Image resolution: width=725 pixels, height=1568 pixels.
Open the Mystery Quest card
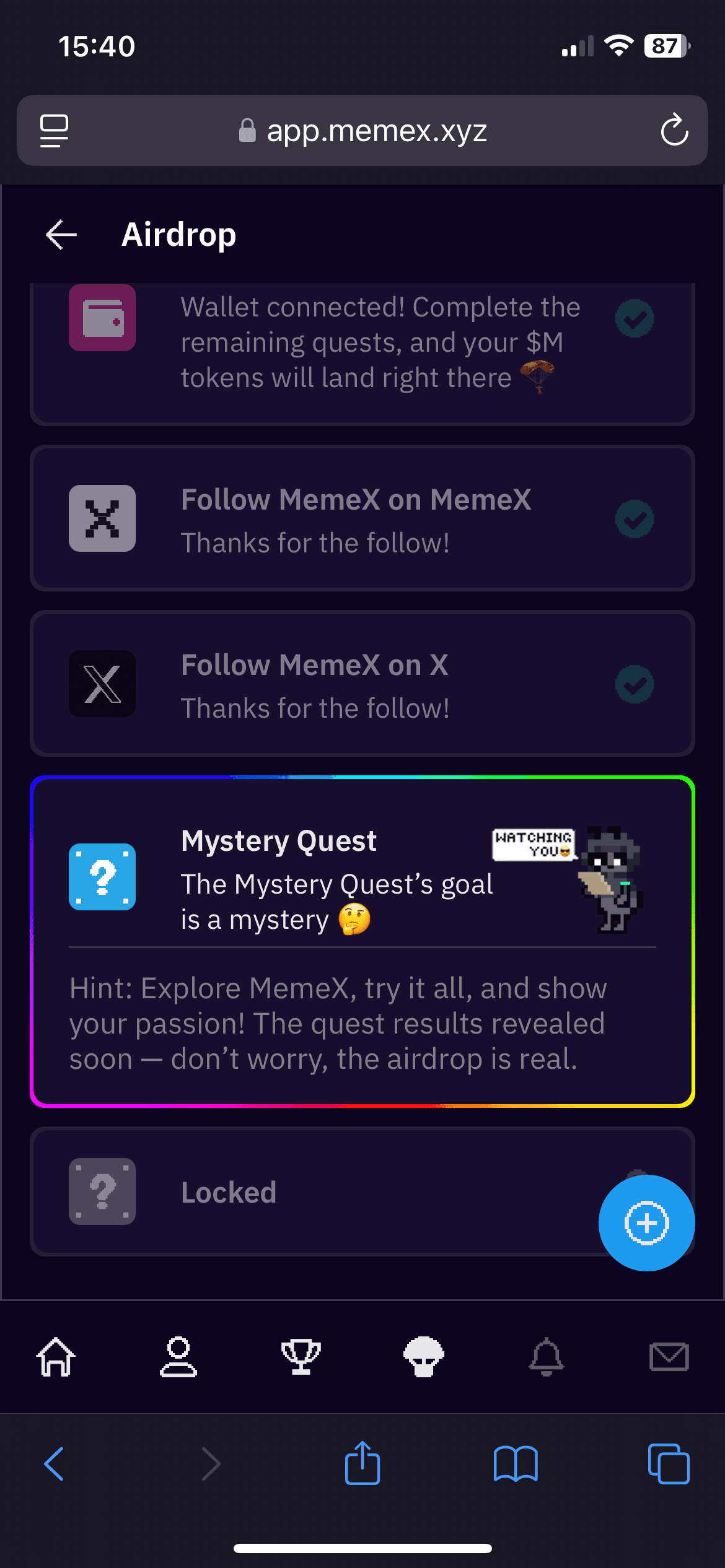[x=362, y=940]
